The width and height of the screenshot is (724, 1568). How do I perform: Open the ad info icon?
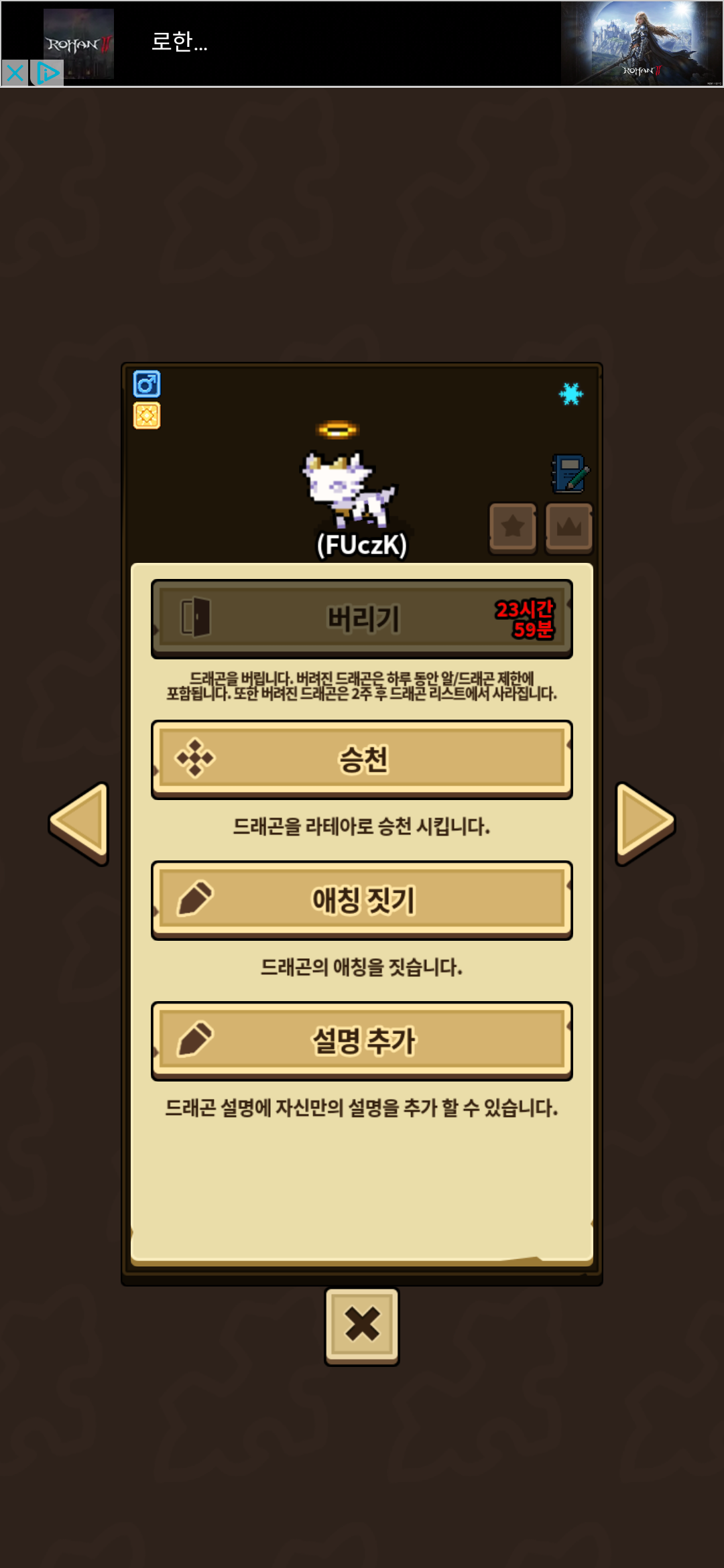47,73
